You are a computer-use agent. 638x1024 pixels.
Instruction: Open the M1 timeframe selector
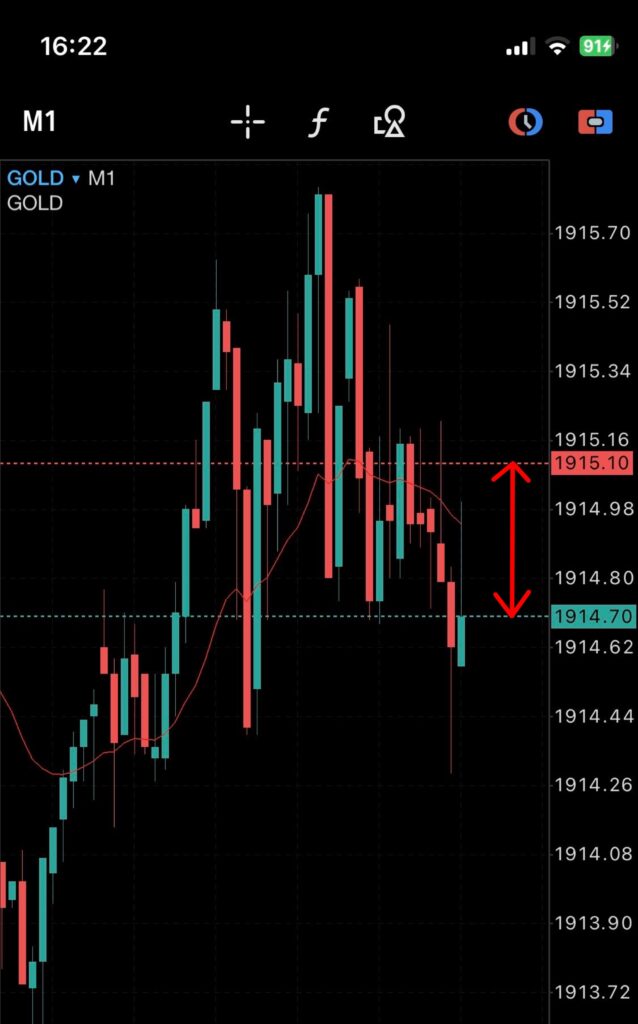40,122
